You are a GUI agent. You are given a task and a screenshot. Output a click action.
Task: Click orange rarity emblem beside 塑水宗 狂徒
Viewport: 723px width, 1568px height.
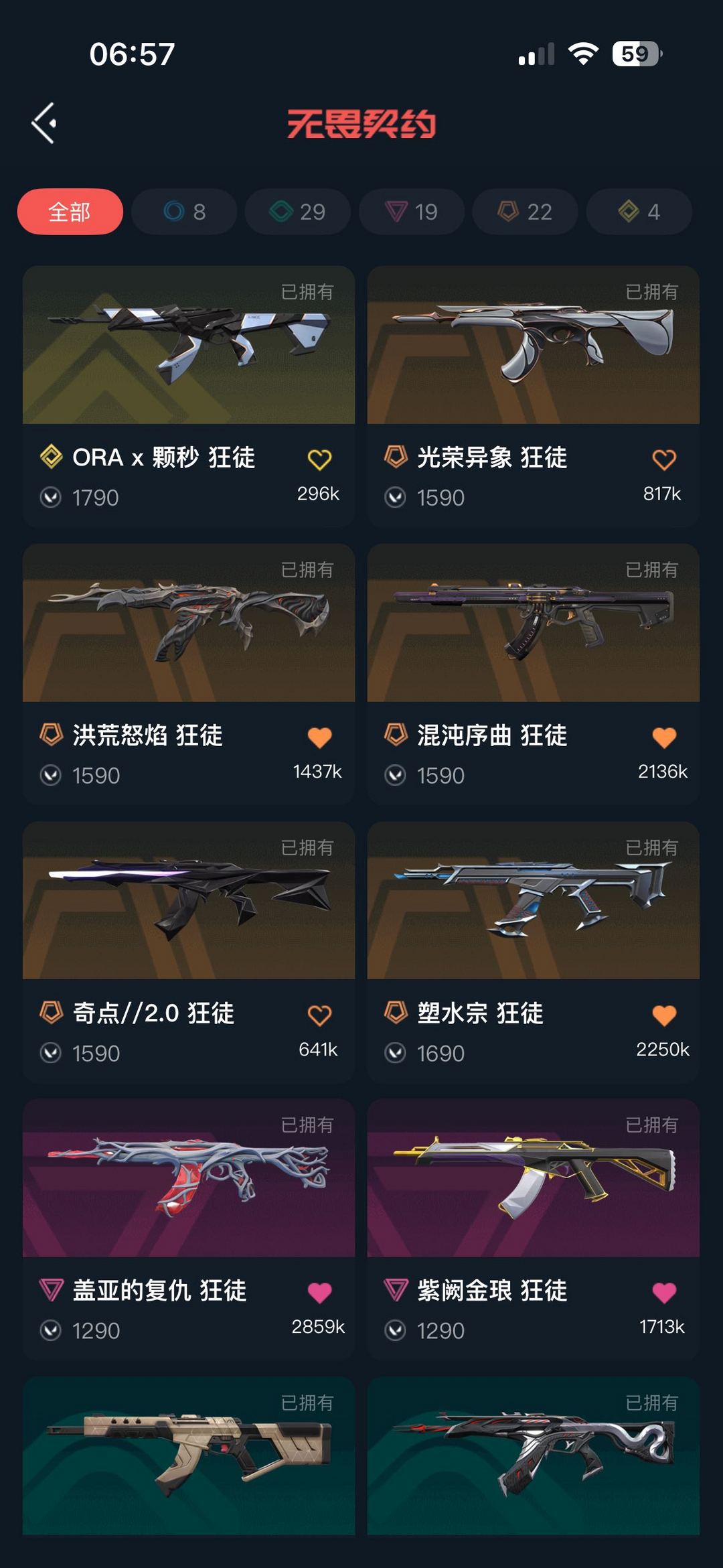click(x=396, y=1014)
